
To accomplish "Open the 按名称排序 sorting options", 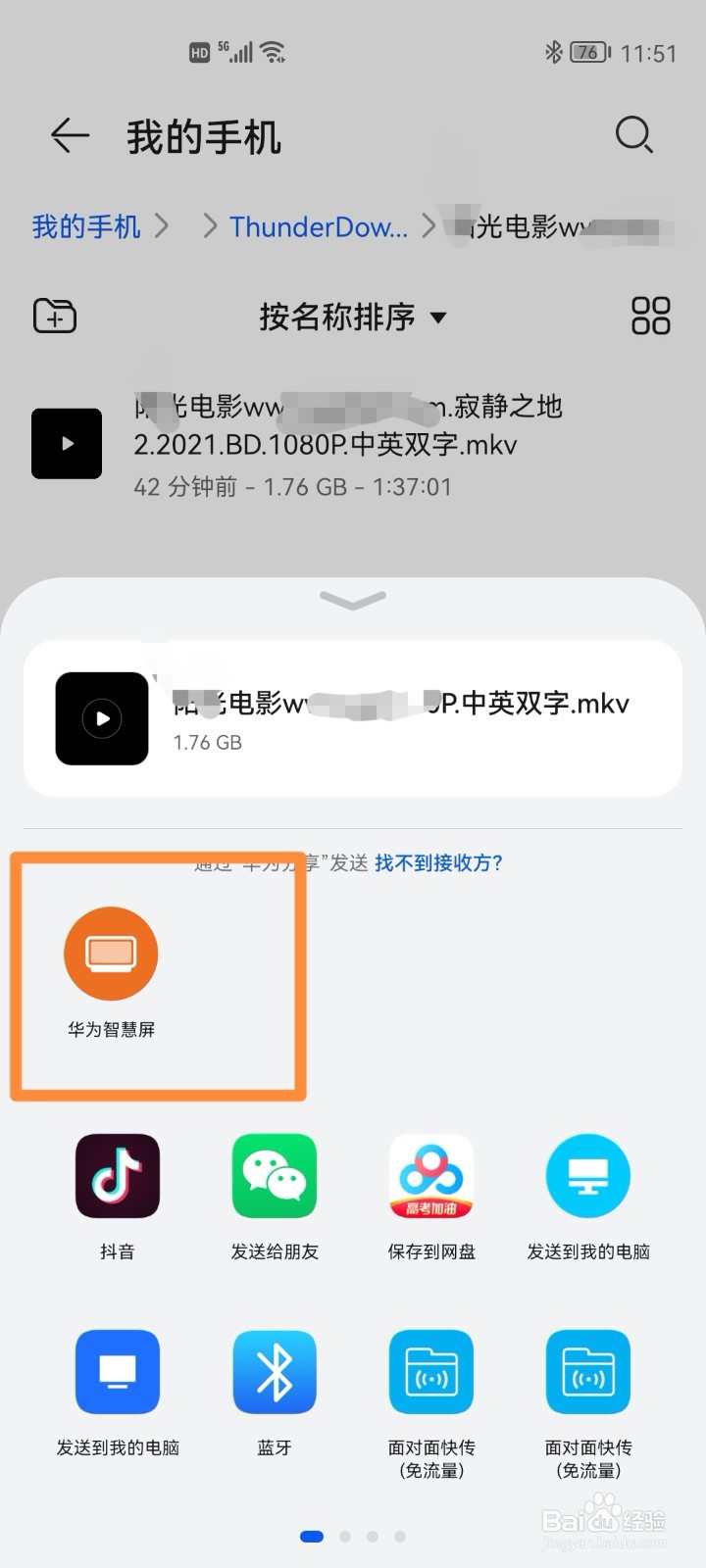I will [x=351, y=317].
